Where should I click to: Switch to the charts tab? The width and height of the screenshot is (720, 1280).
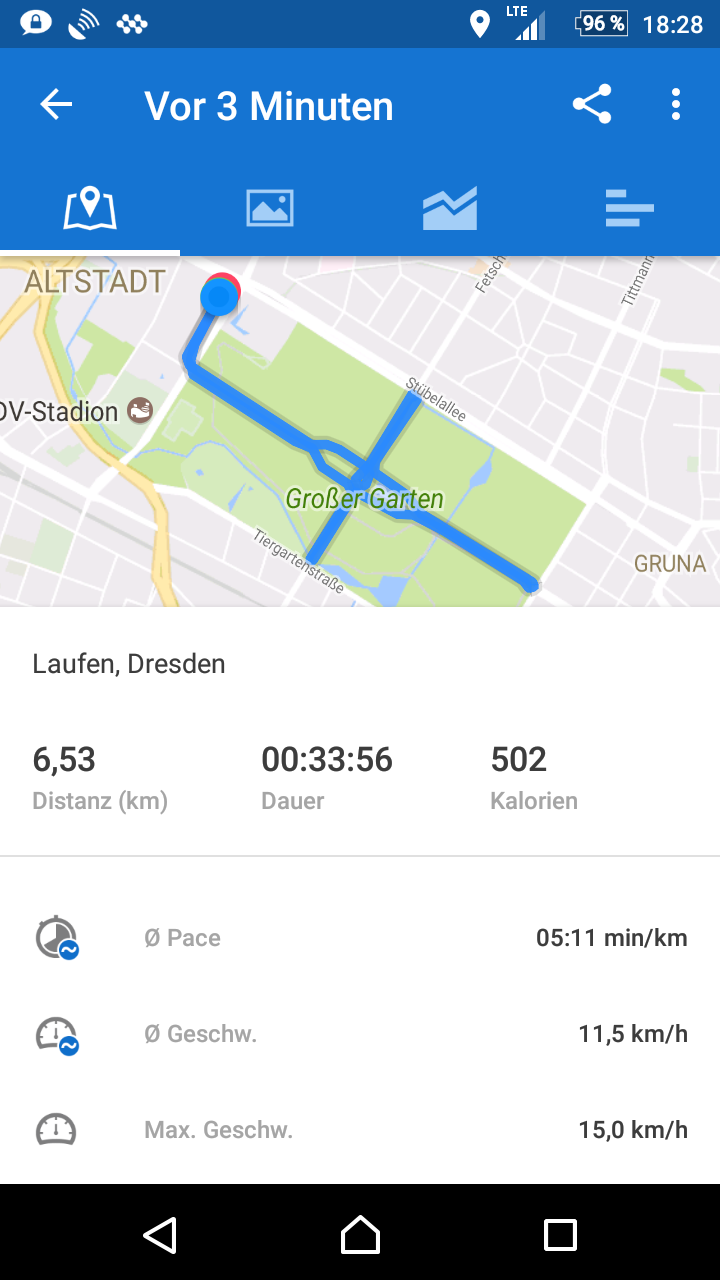(x=450, y=208)
